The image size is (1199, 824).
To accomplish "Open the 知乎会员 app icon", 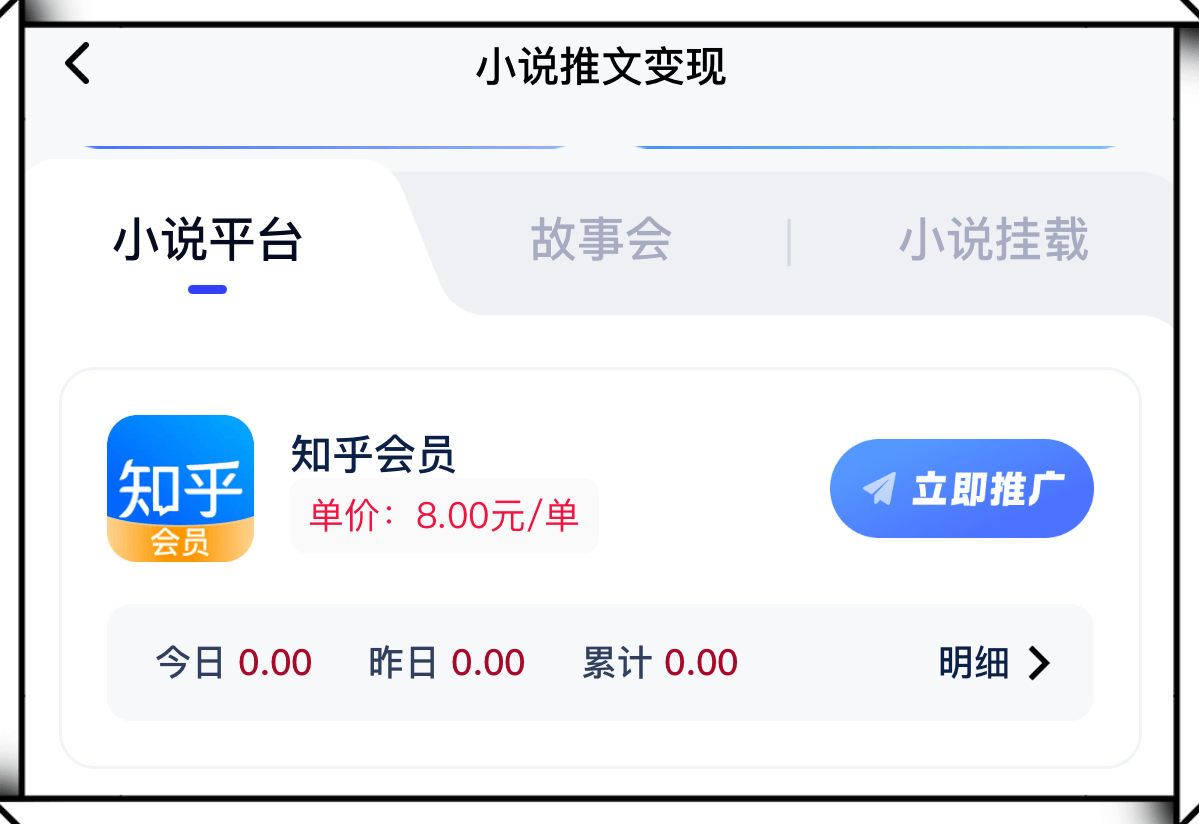I will [181, 488].
